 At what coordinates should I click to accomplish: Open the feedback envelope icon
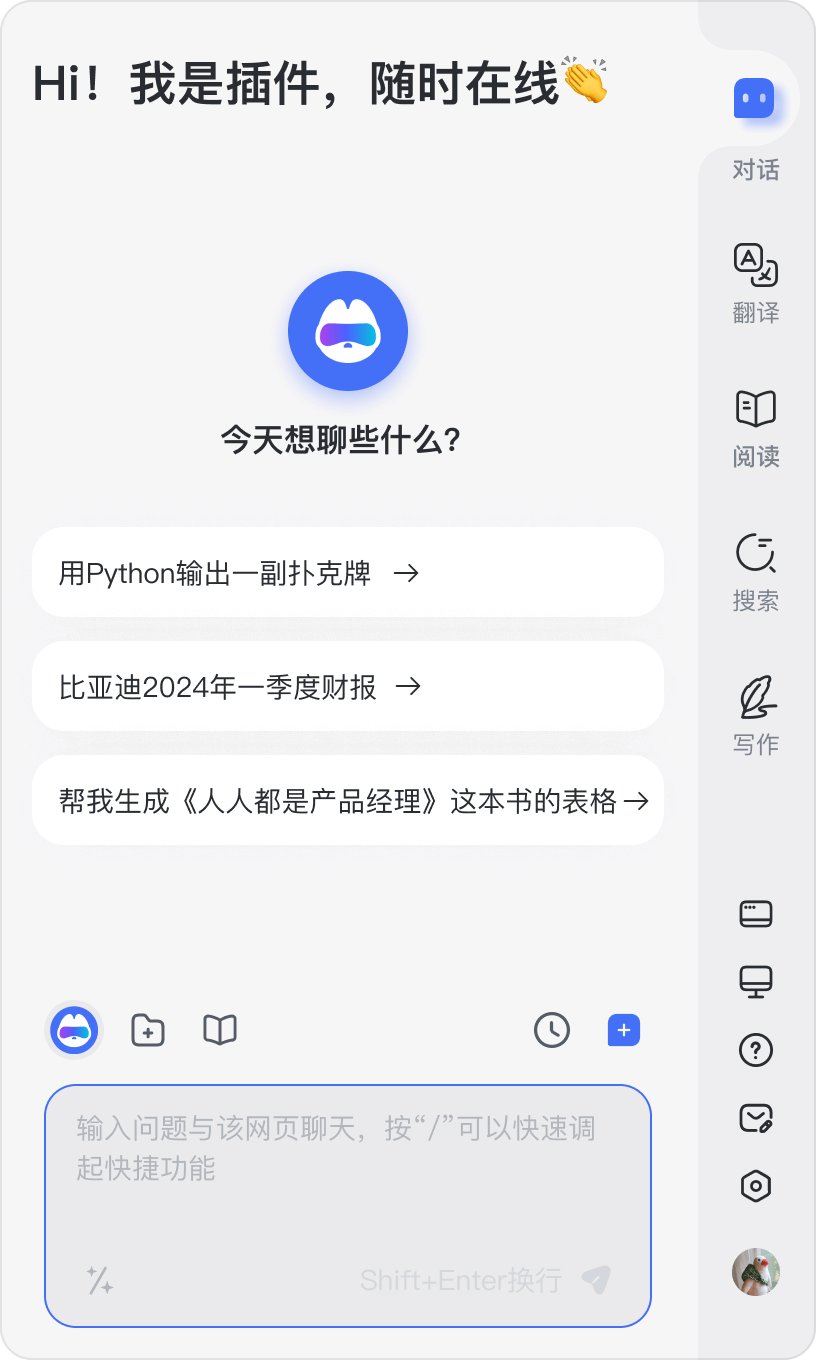[755, 1118]
